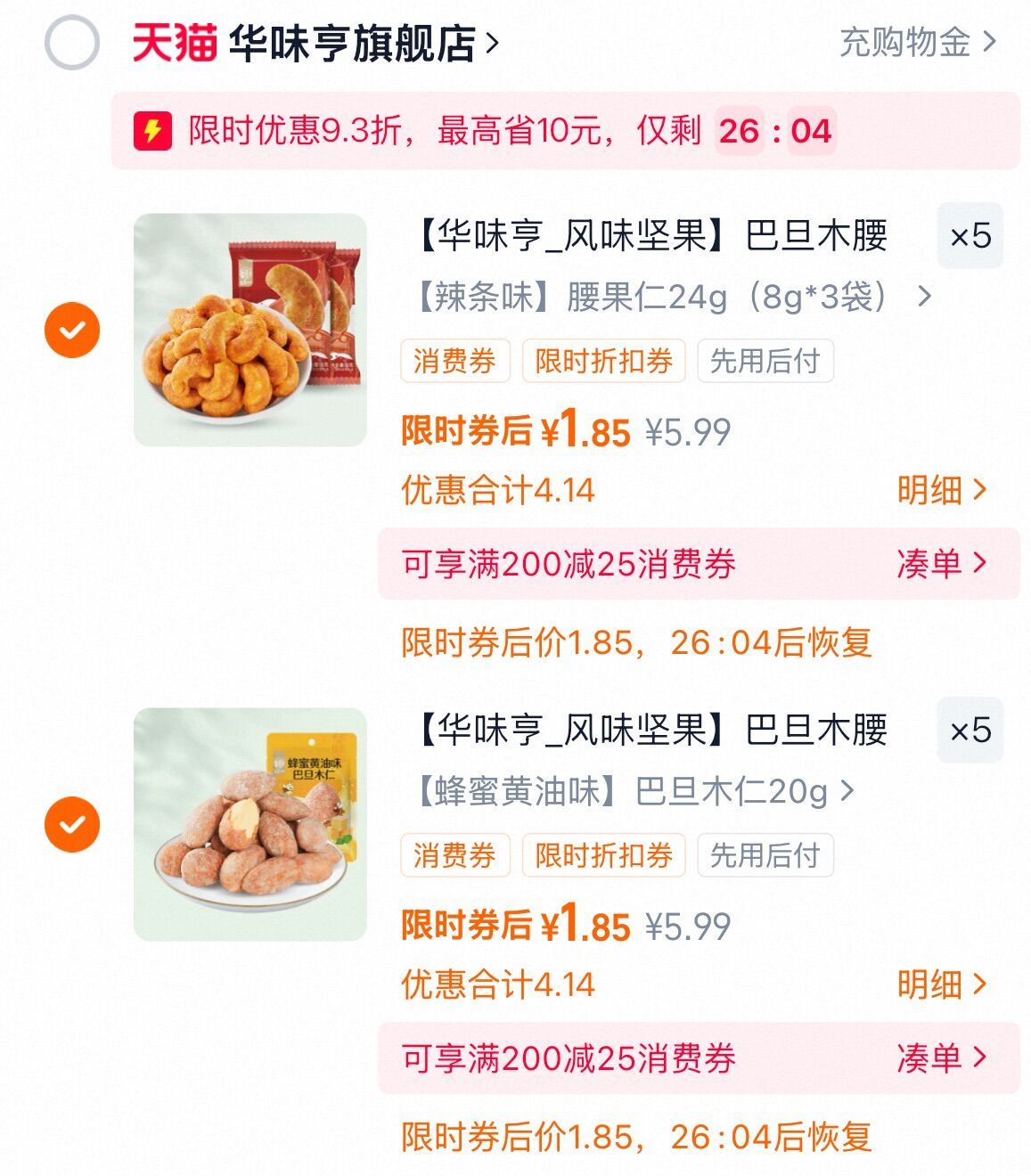1031x1176 pixels.
Task: Change the 蜂蜜黄油味 巴旦木仁20g variant
Action: [x=634, y=791]
